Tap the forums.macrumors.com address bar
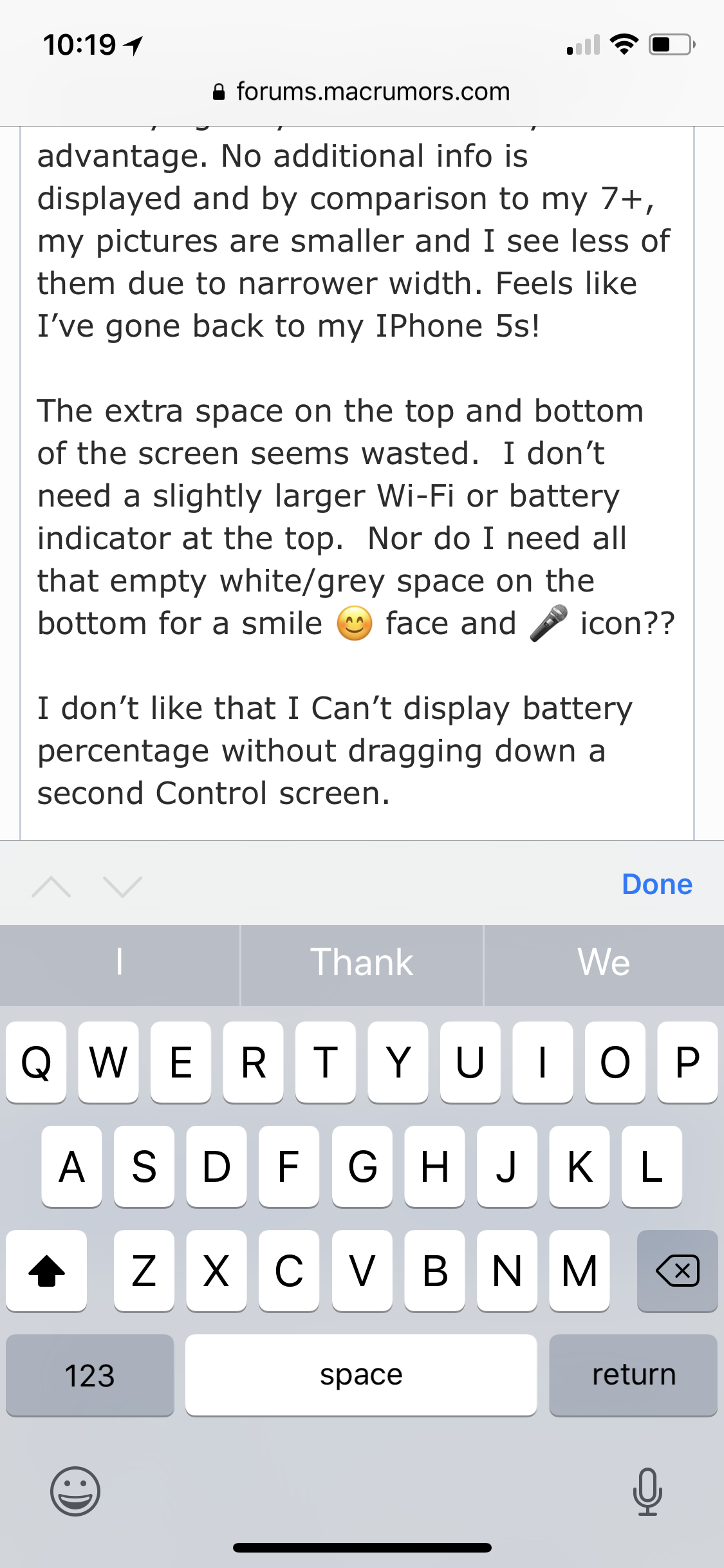724x1568 pixels. [361, 92]
